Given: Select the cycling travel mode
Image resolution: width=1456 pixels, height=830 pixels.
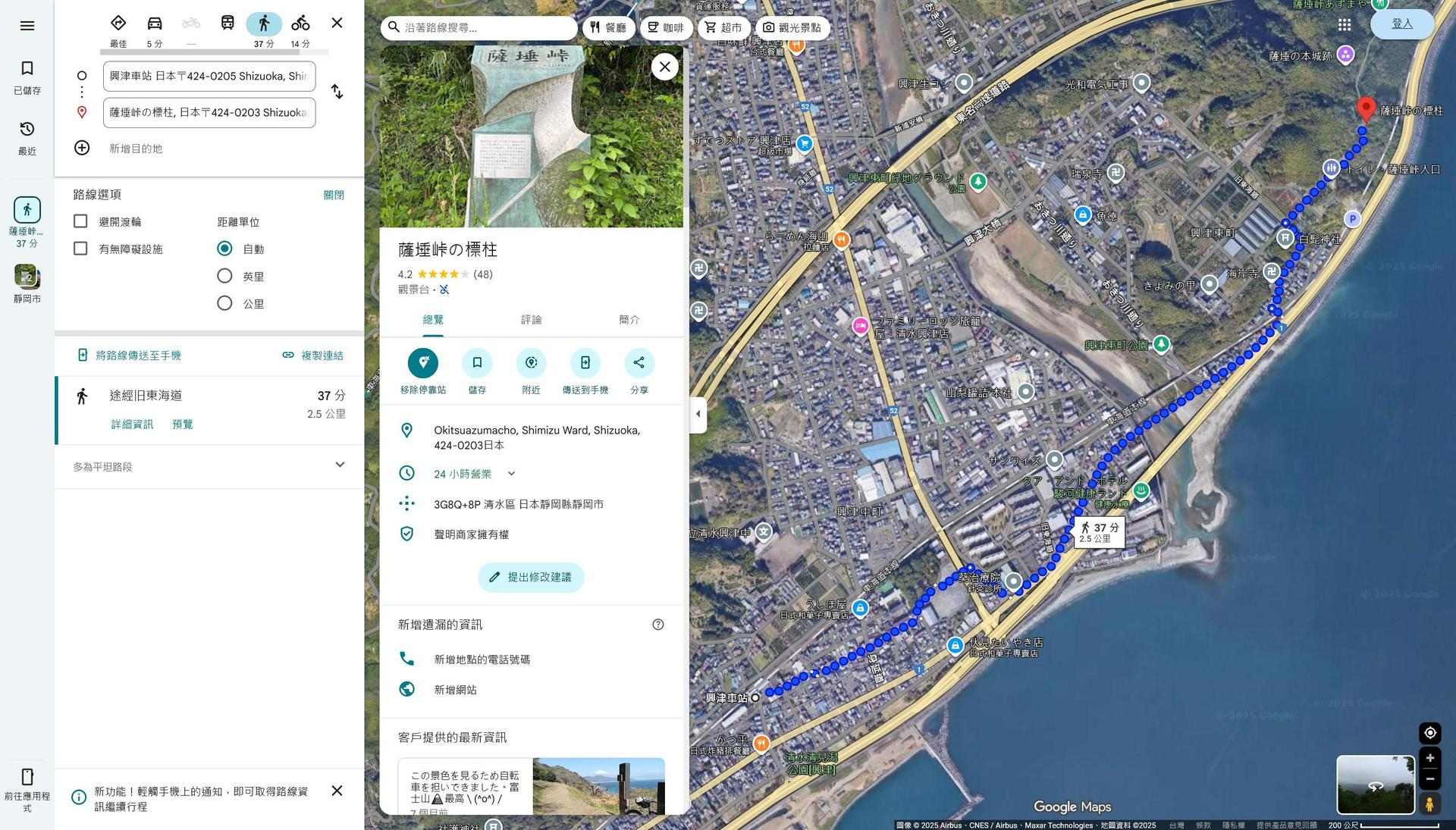Looking at the screenshot, I should pos(300,23).
